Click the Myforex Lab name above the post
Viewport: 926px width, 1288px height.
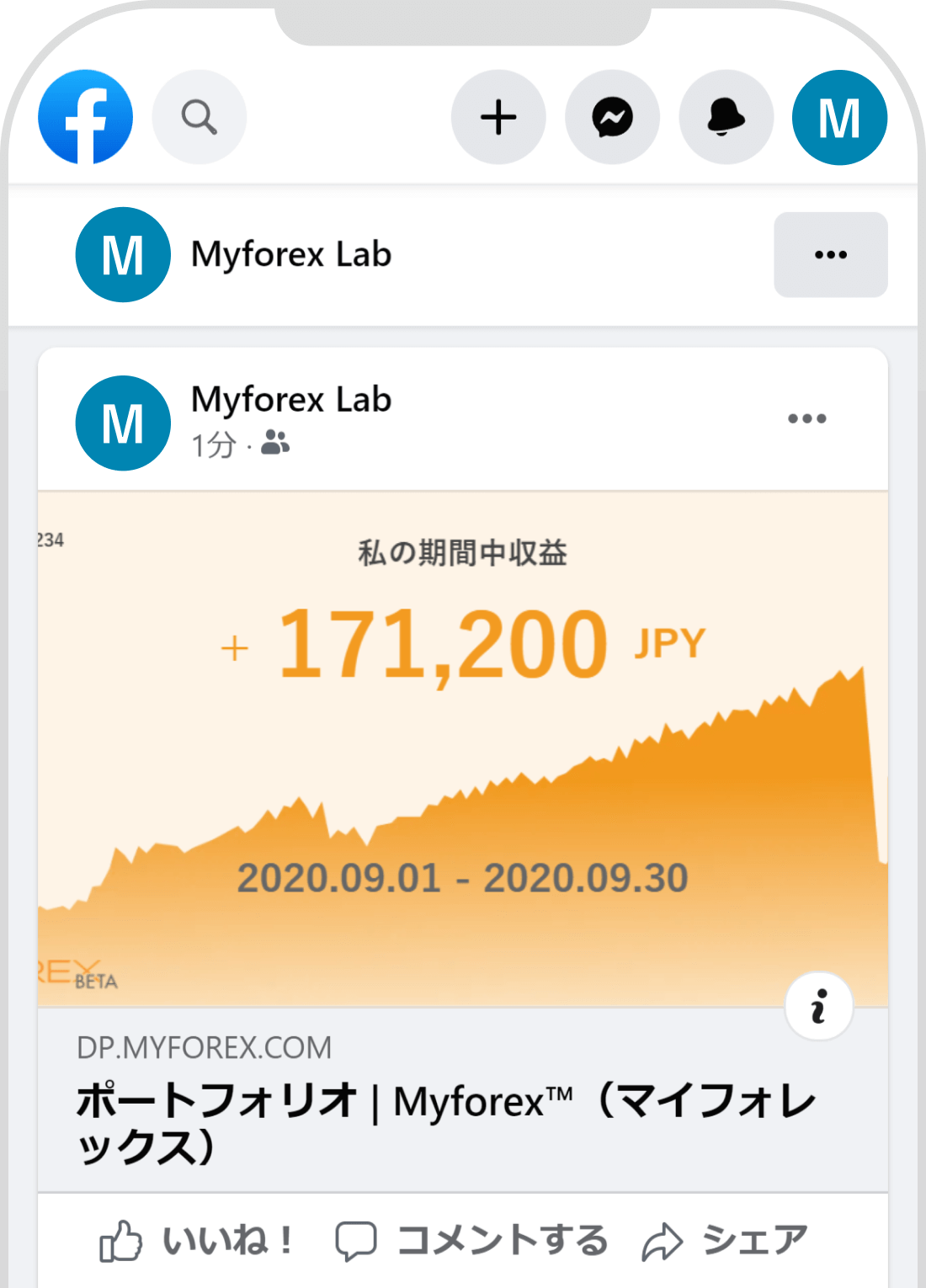(x=291, y=400)
